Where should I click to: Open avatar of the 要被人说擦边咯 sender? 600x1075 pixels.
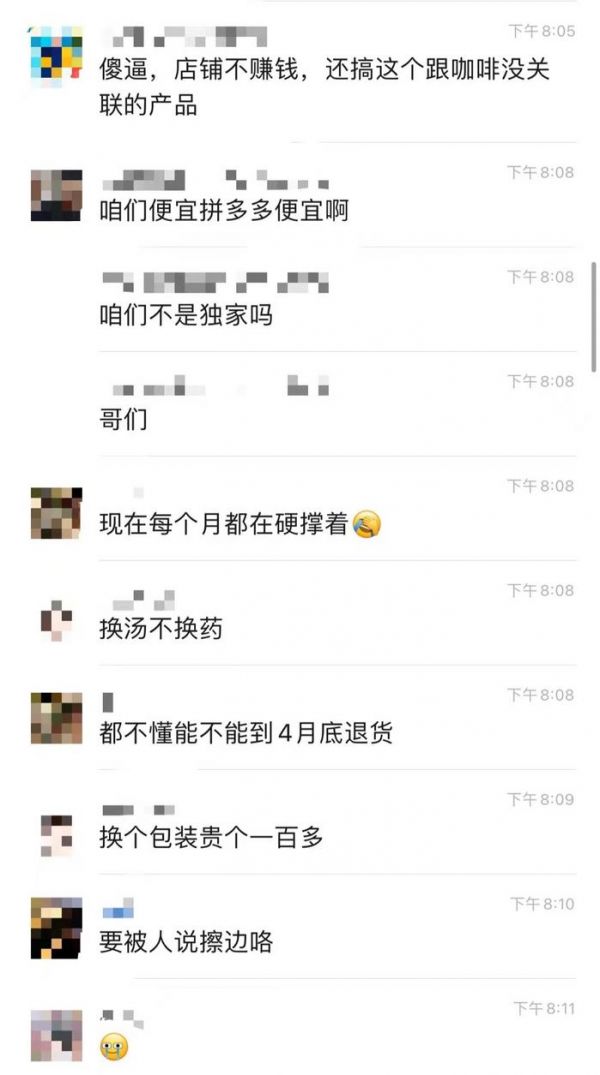click(56, 928)
